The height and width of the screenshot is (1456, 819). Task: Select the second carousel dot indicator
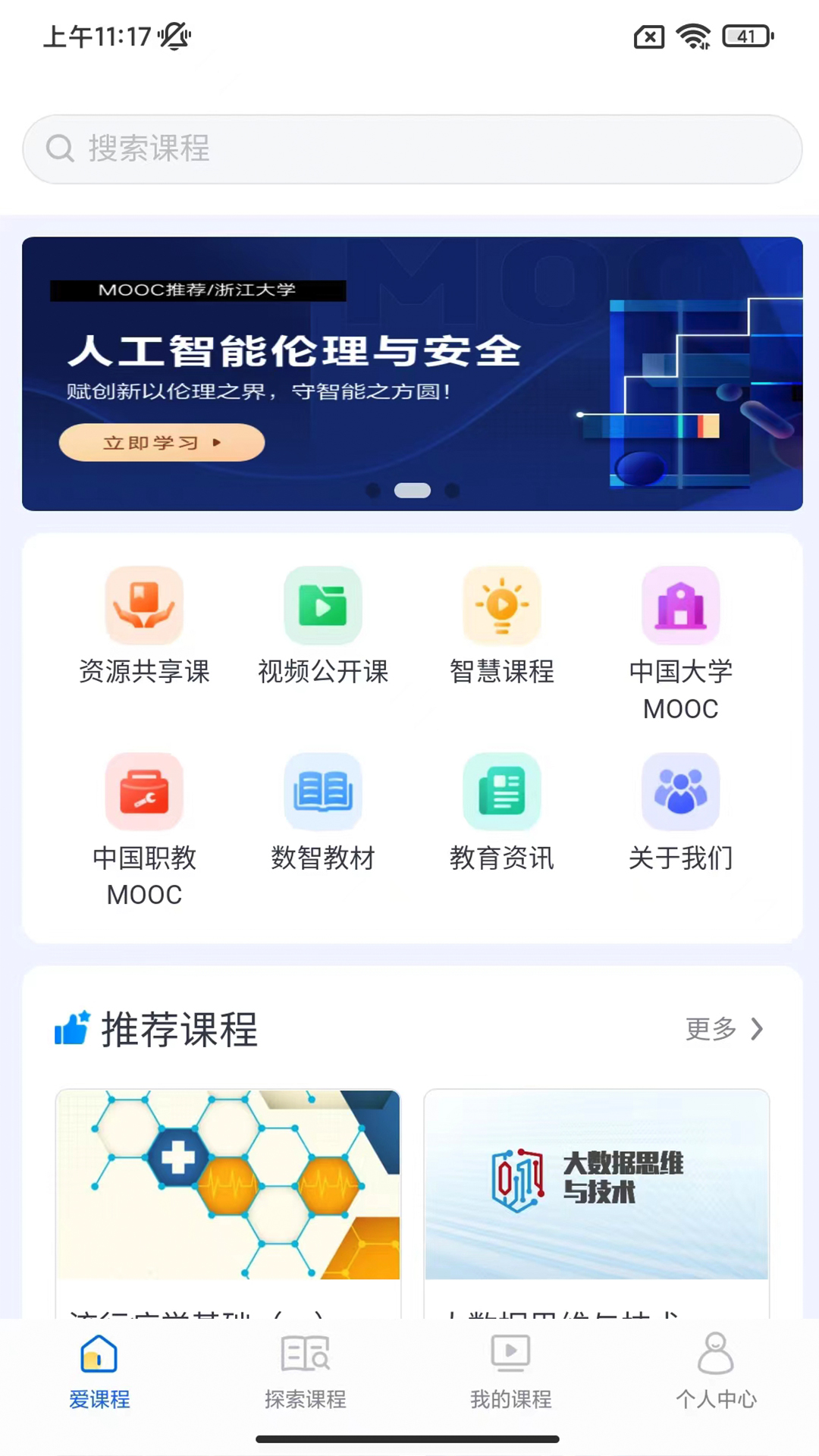(413, 490)
